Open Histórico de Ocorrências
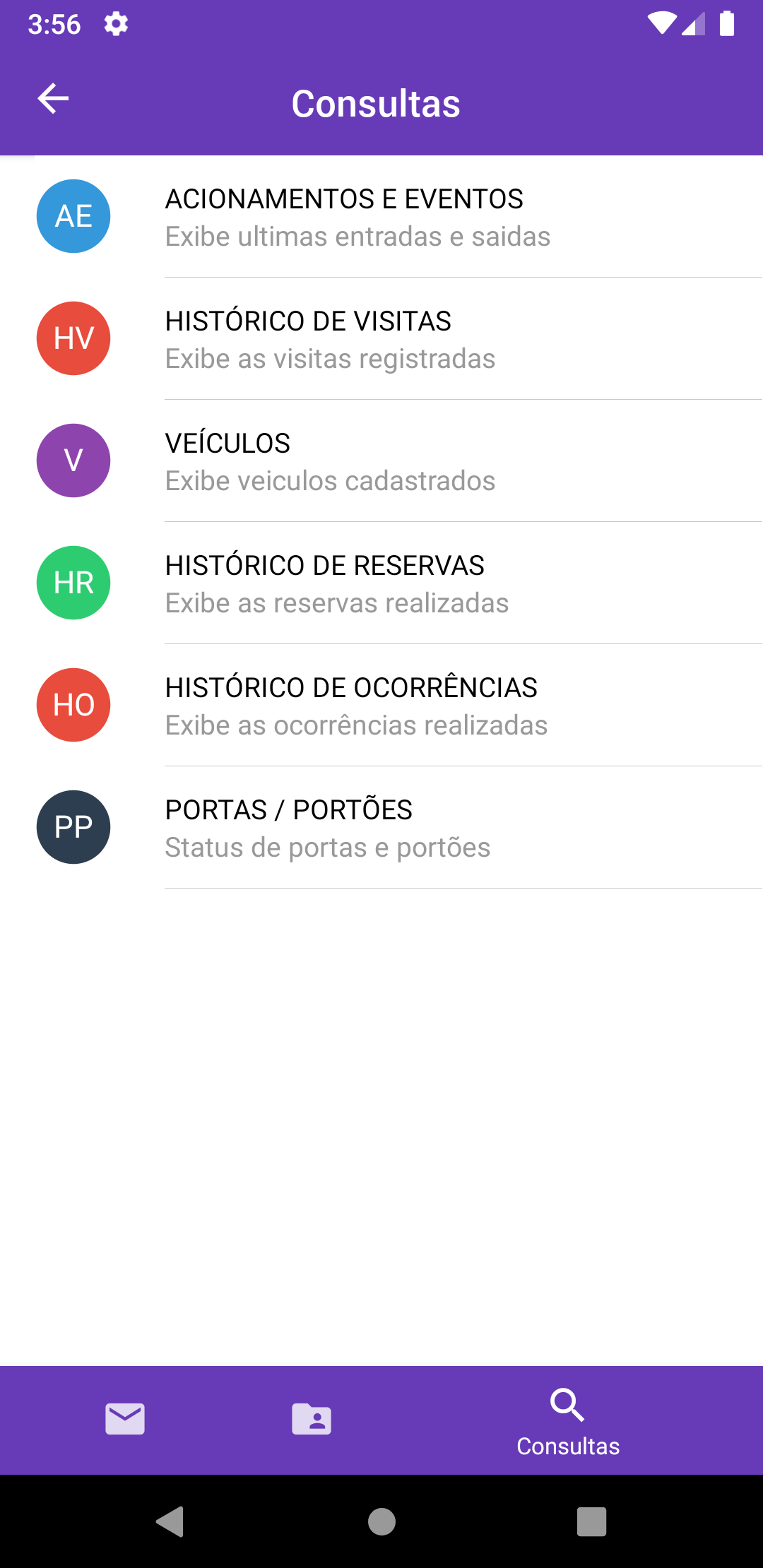The image size is (763, 1568). pyautogui.click(x=381, y=705)
